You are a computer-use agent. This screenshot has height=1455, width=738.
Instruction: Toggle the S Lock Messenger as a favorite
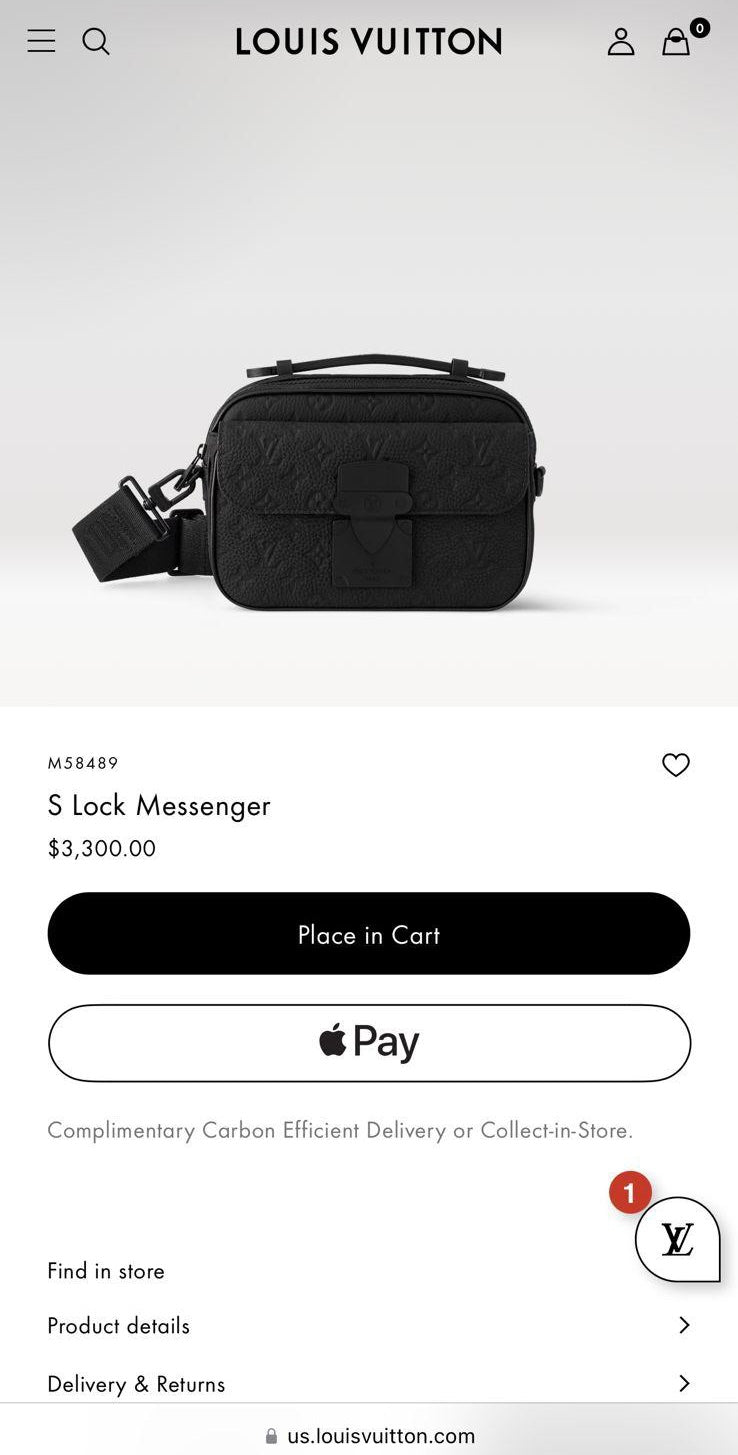point(676,765)
